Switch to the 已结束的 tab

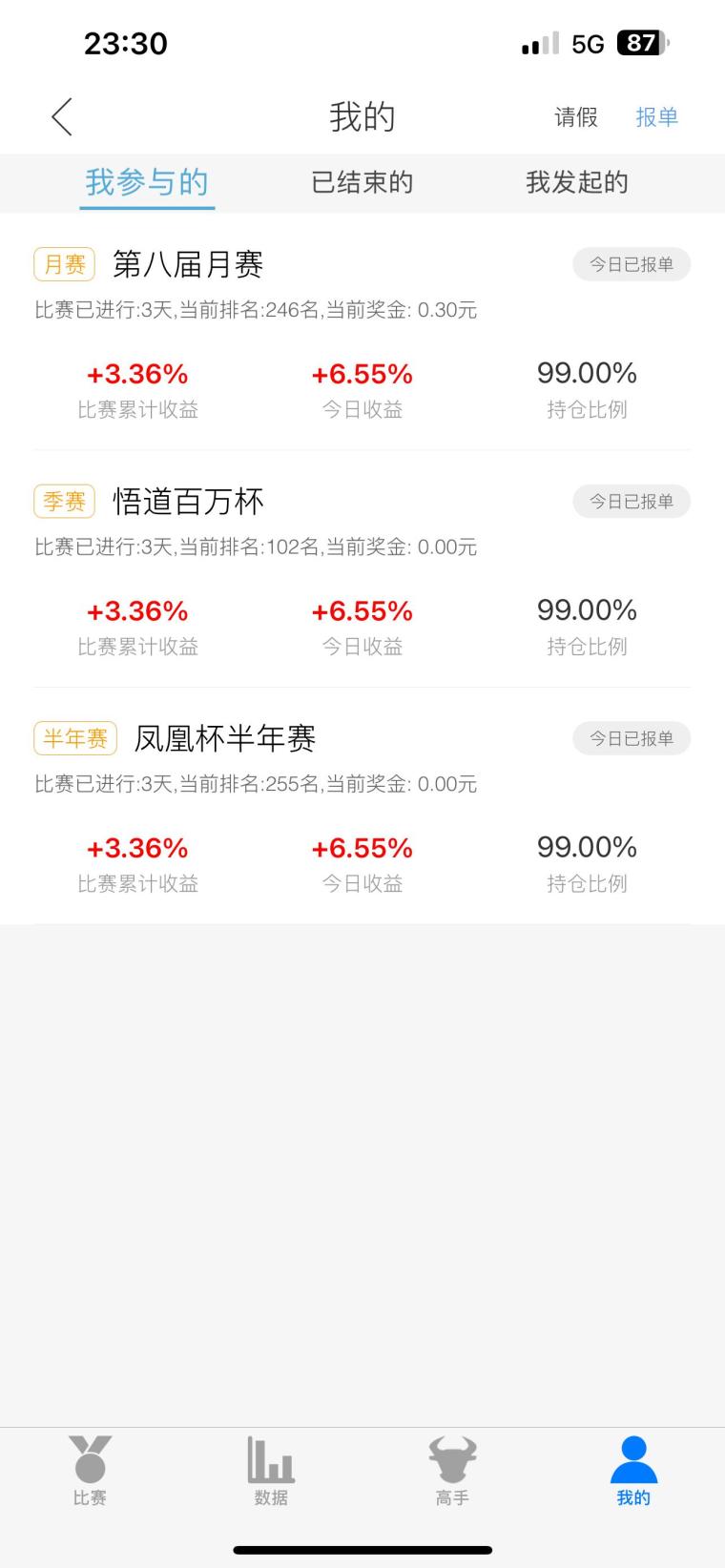click(362, 182)
